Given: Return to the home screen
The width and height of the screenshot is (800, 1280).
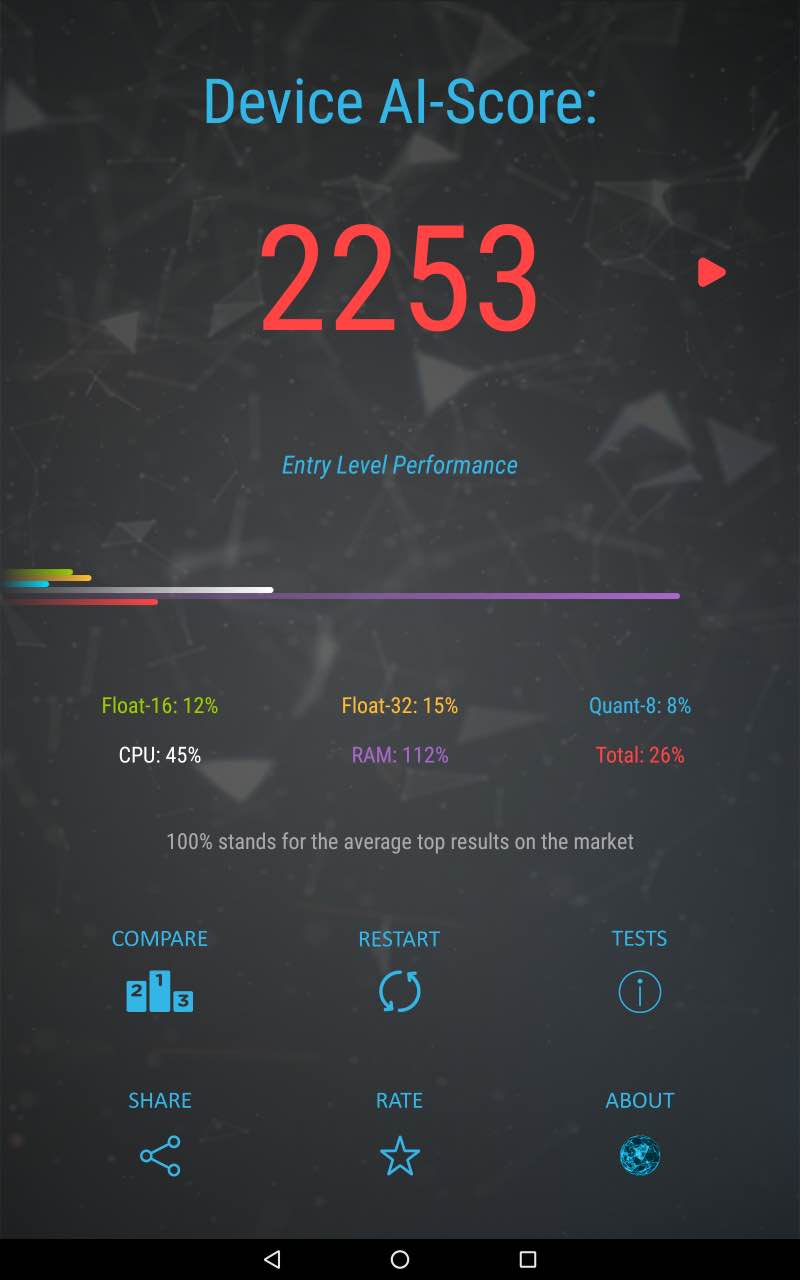Looking at the screenshot, I should tap(400, 1259).
